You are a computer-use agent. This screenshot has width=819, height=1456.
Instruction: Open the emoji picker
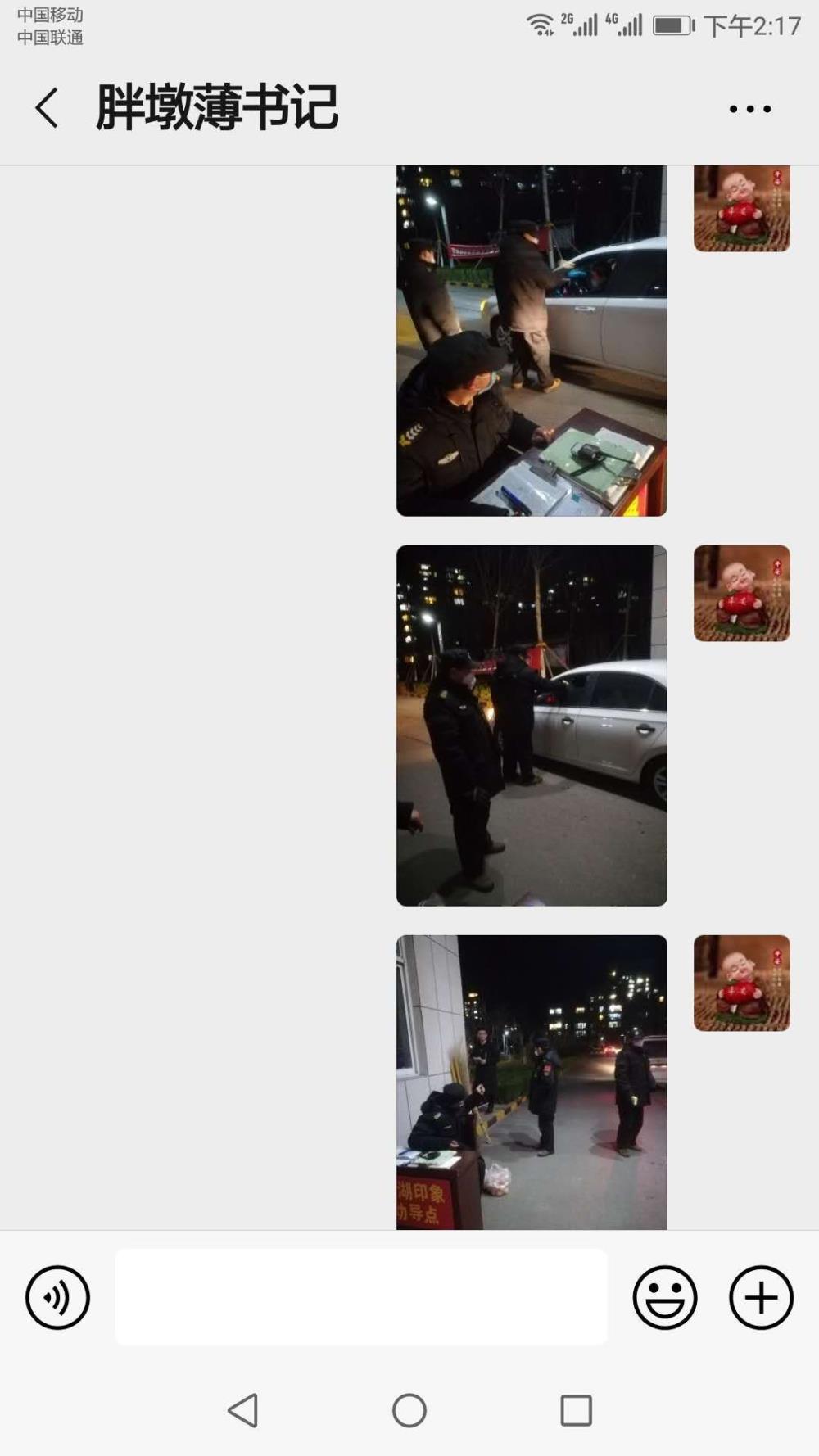665,1297
